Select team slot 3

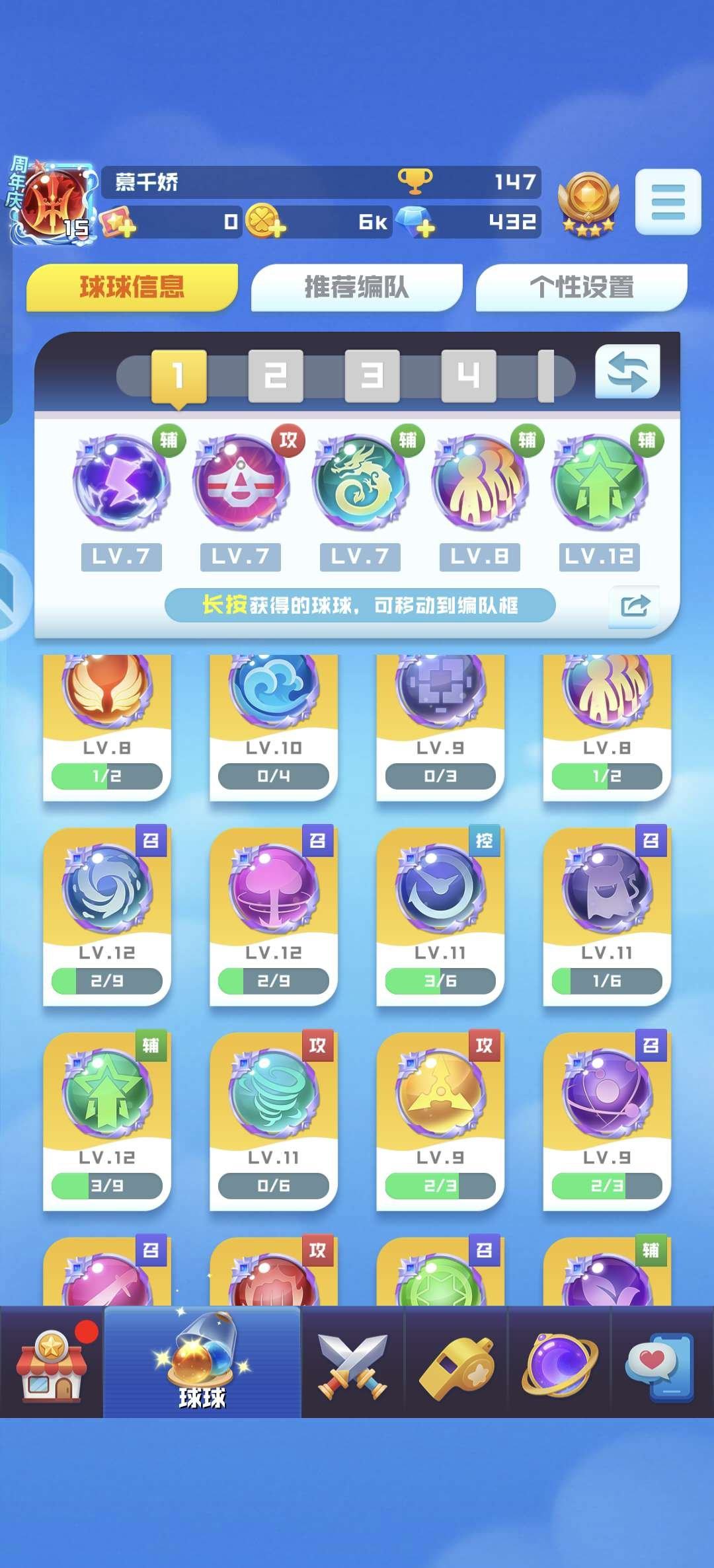tap(372, 376)
